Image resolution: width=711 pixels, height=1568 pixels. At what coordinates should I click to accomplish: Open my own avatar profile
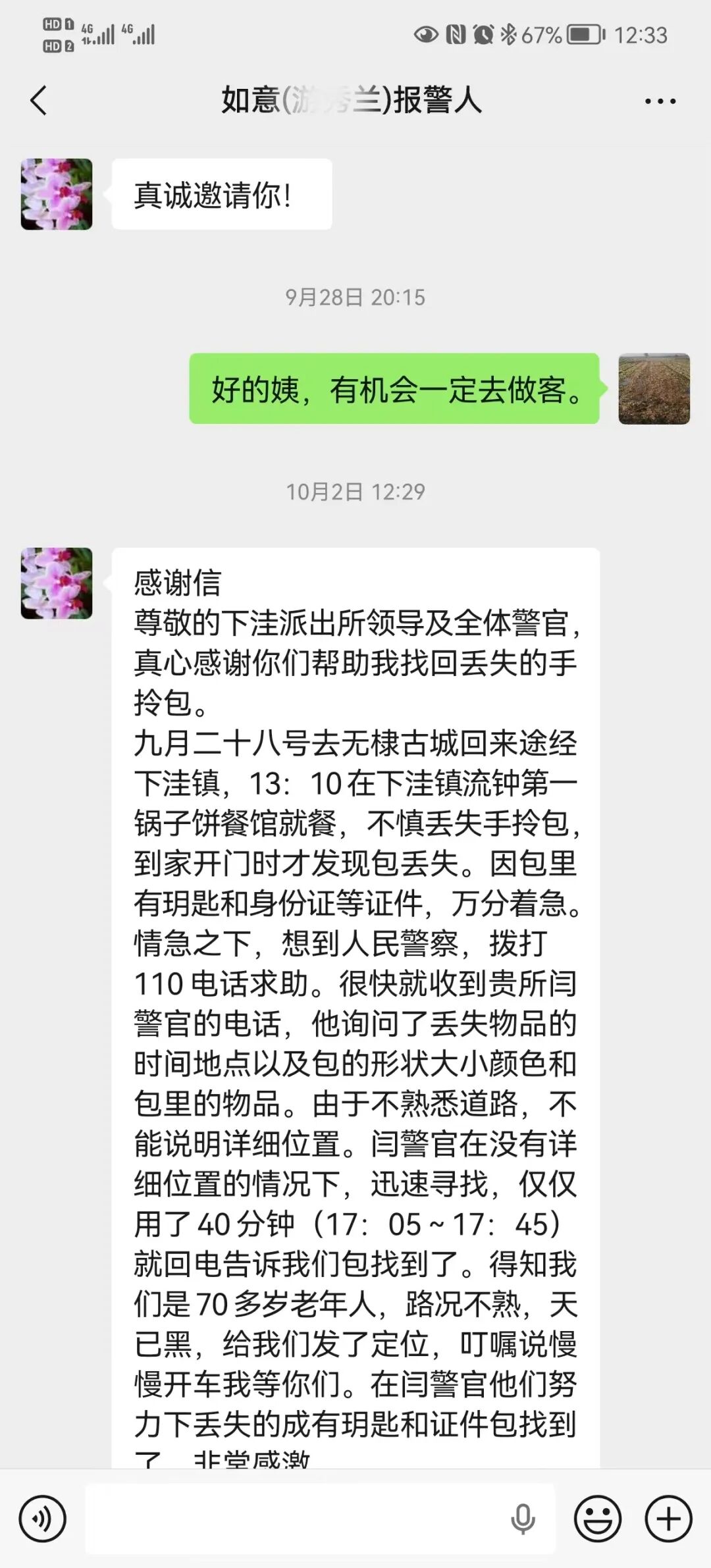[654, 388]
